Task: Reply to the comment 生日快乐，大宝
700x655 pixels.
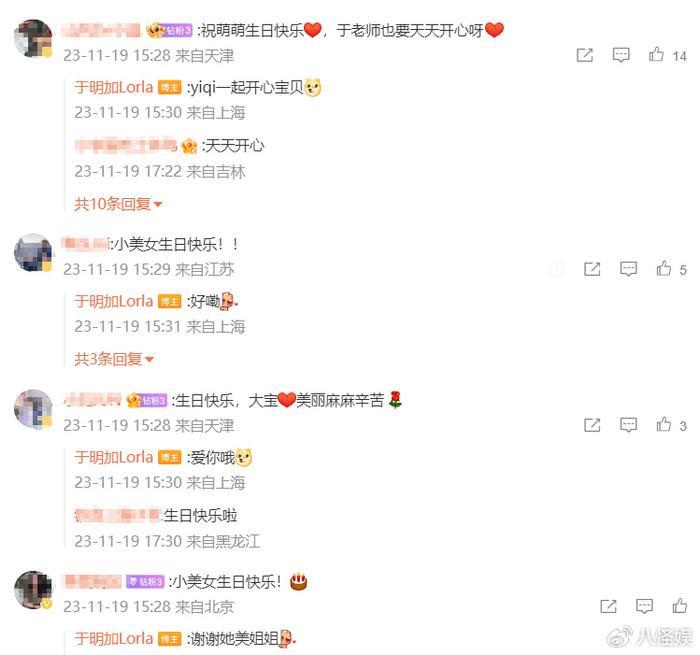Action: click(628, 425)
